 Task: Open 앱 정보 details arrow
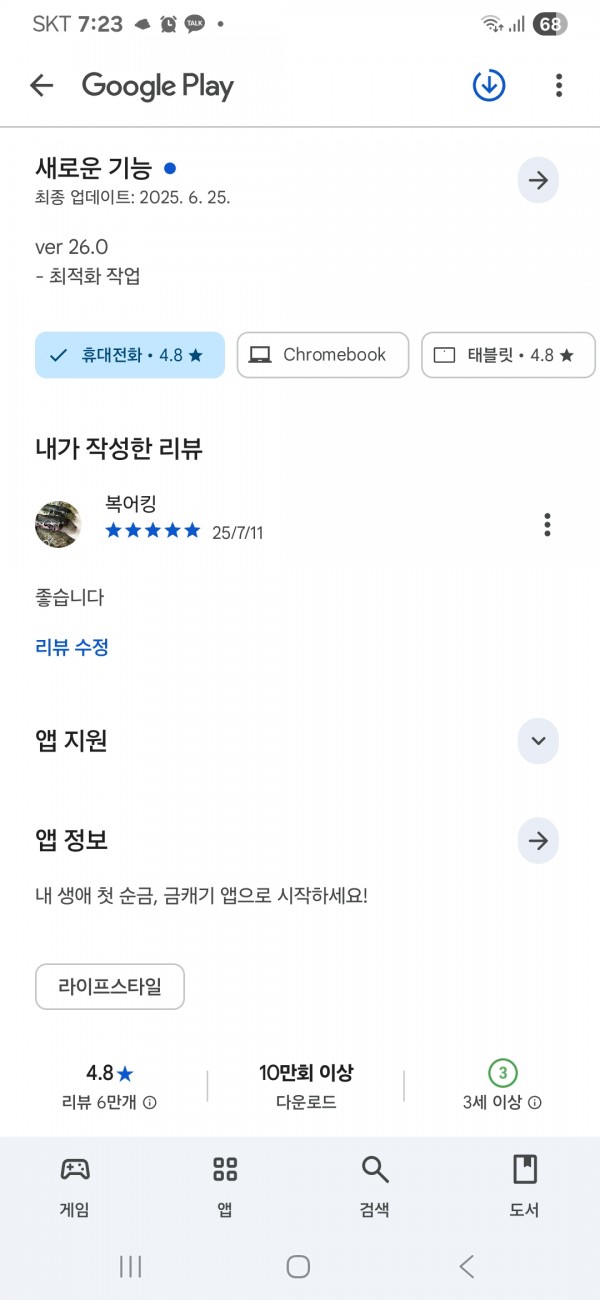point(538,841)
